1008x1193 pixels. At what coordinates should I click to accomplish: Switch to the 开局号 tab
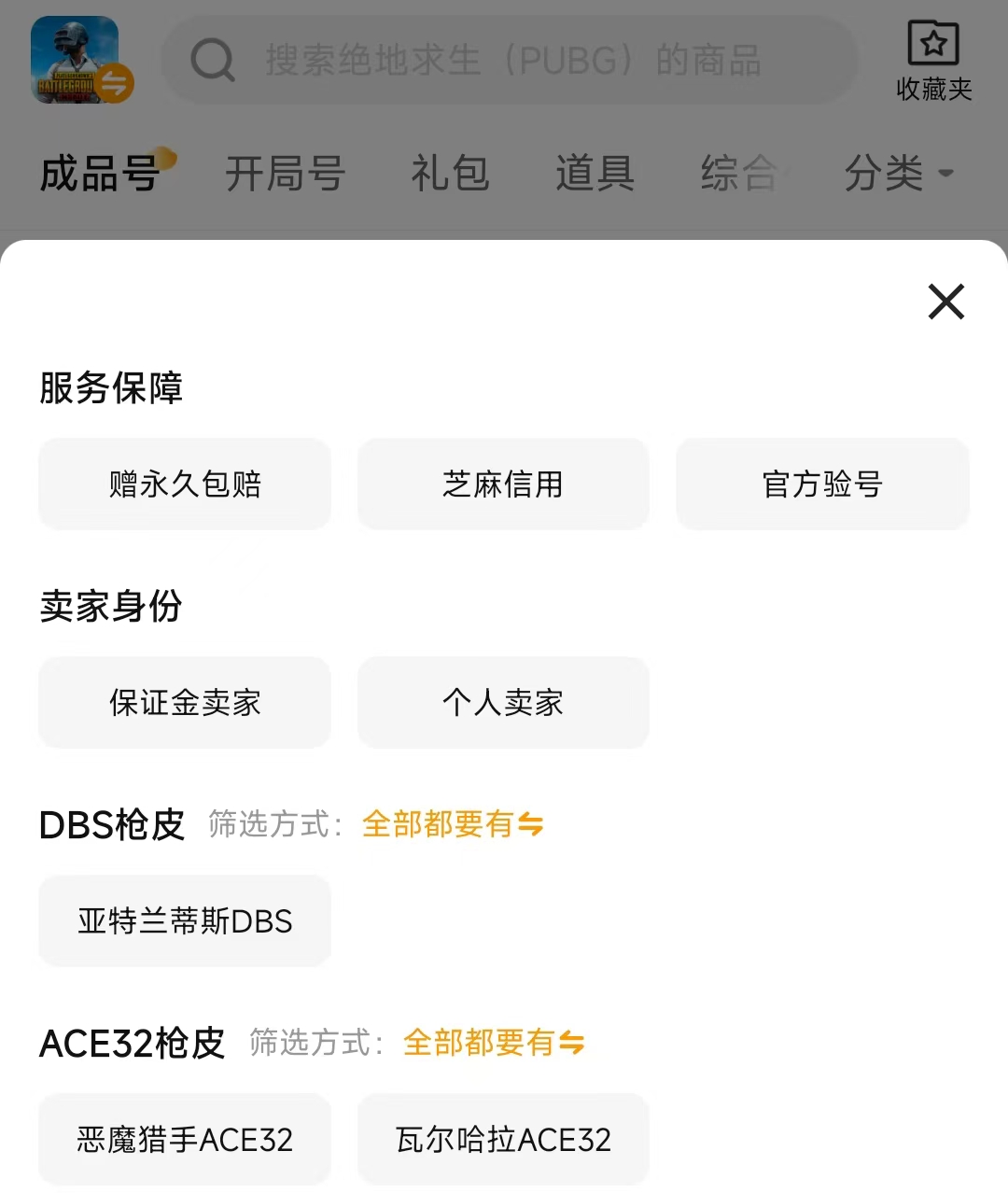[x=285, y=174]
